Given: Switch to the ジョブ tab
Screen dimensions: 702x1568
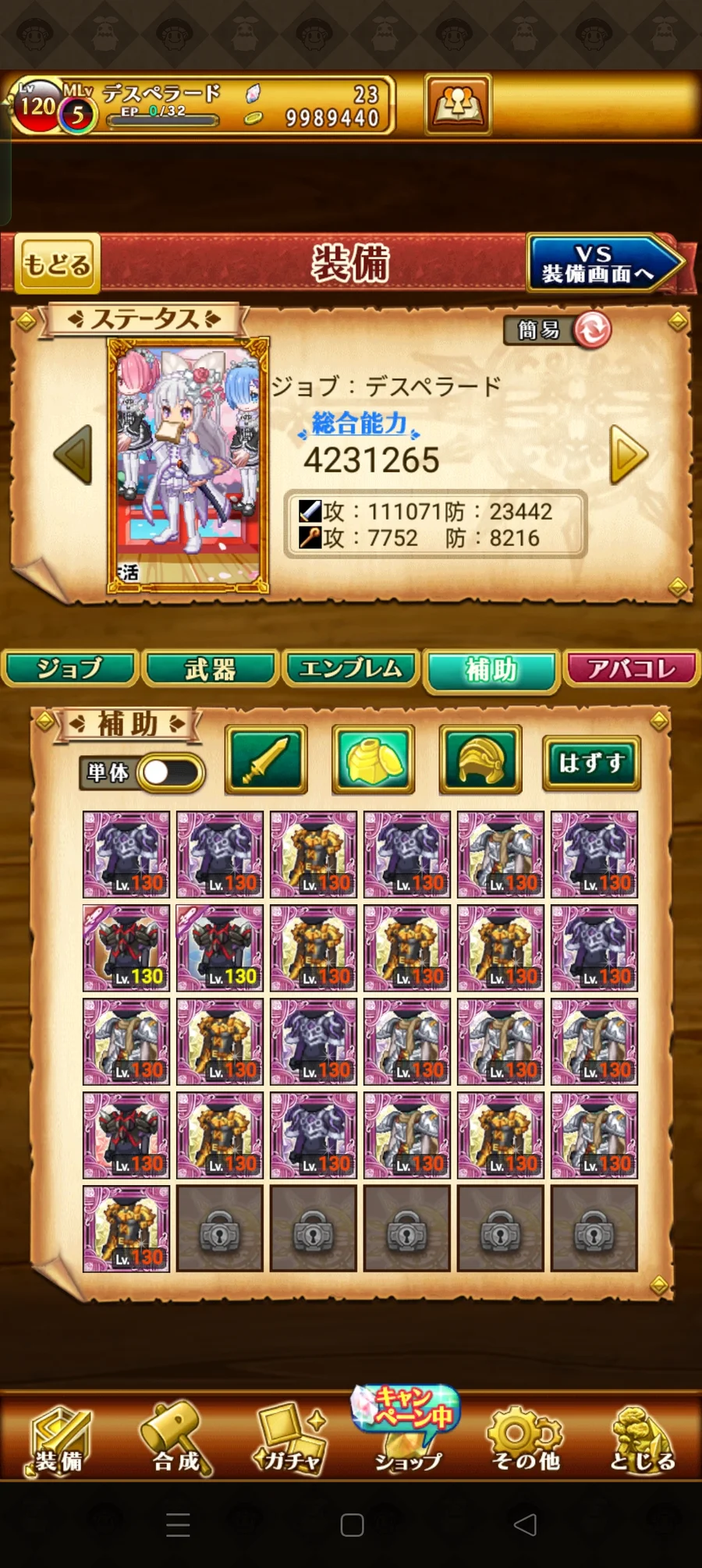Looking at the screenshot, I should [x=70, y=669].
